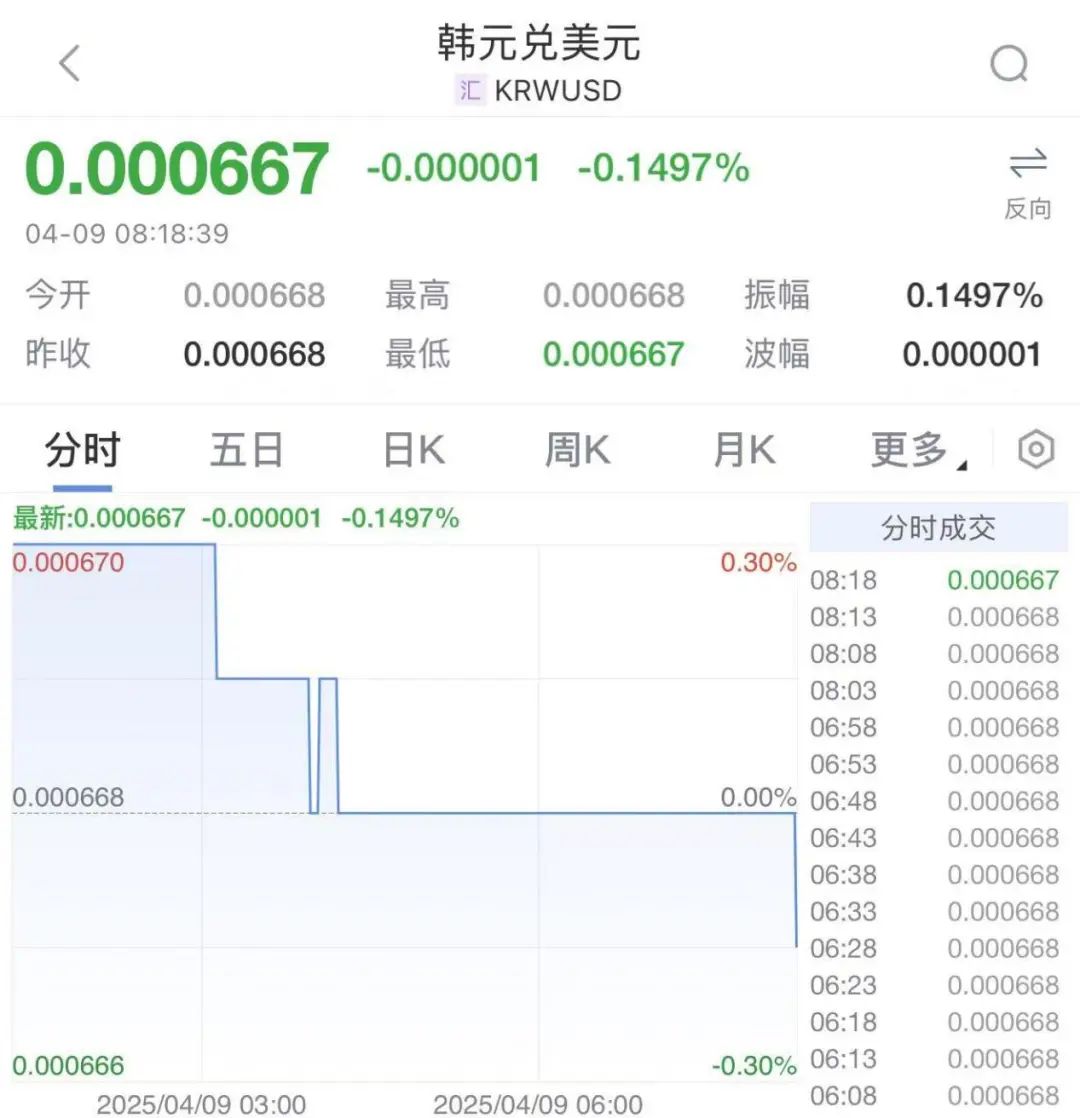Reverse the currency pair with 反向
This screenshot has height=1118, width=1080.
click(x=1028, y=182)
